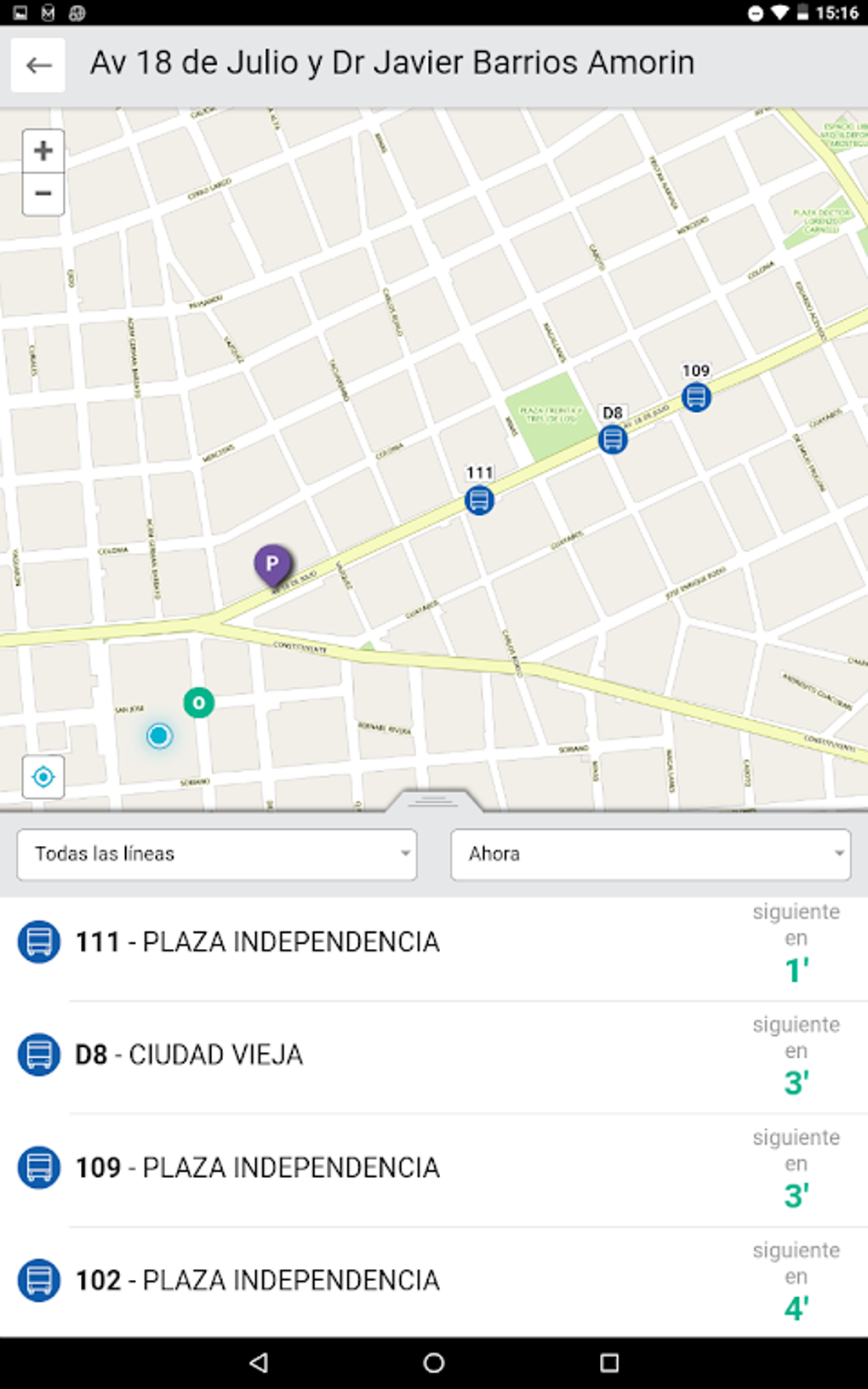
Task: Open the Todas las líneas dropdown
Action: click(217, 854)
